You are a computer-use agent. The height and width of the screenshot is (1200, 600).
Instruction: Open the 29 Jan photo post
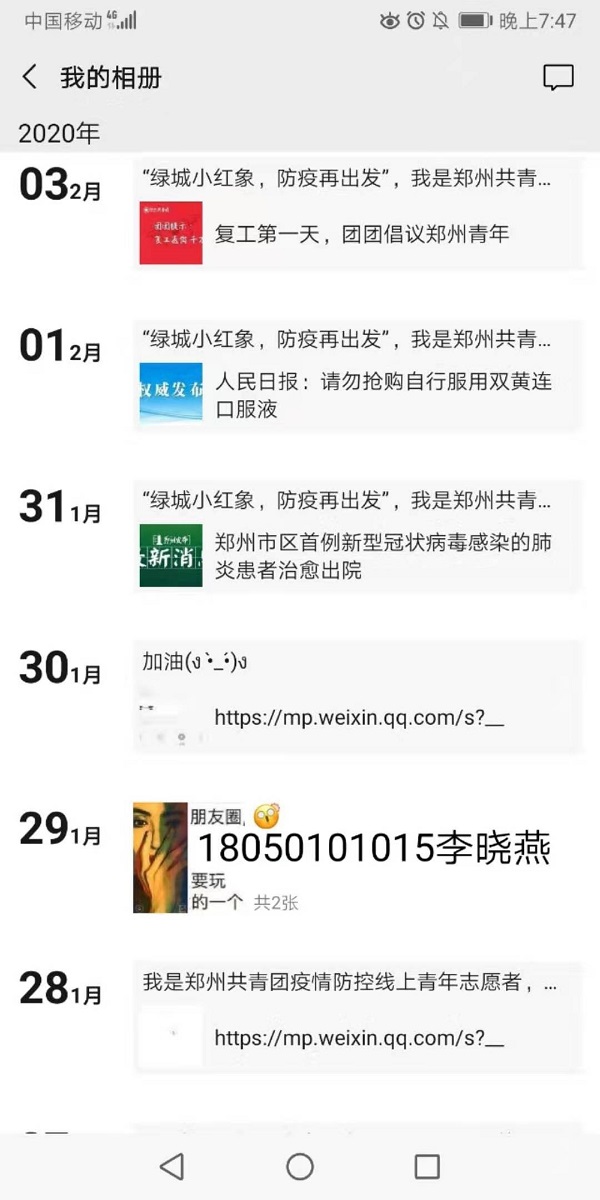[x=161, y=857]
